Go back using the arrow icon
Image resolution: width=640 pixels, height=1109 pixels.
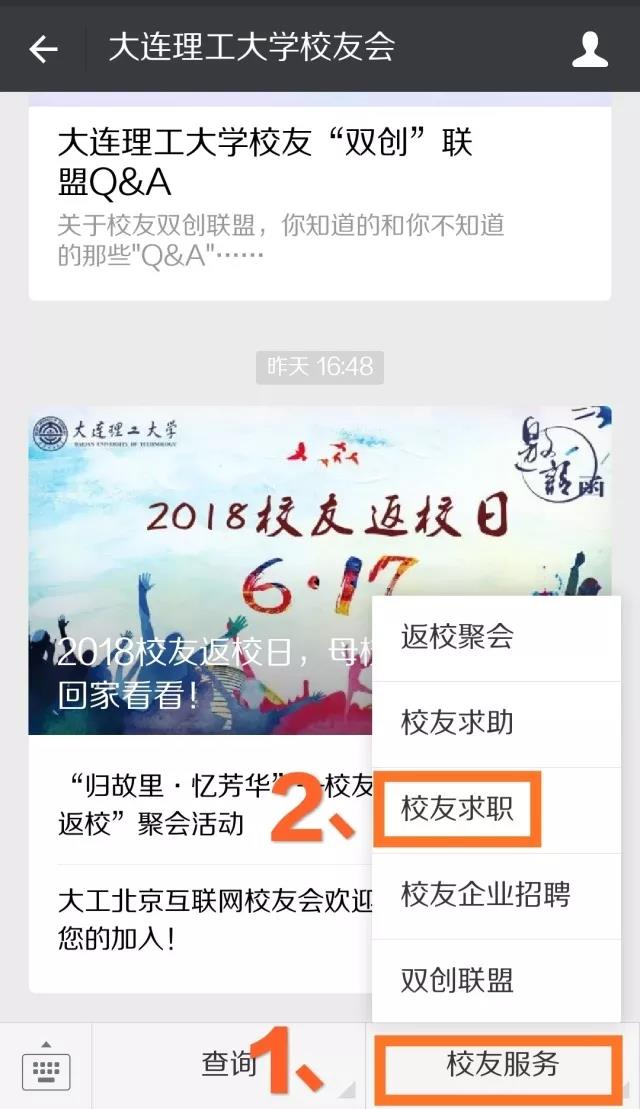(x=44, y=49)
